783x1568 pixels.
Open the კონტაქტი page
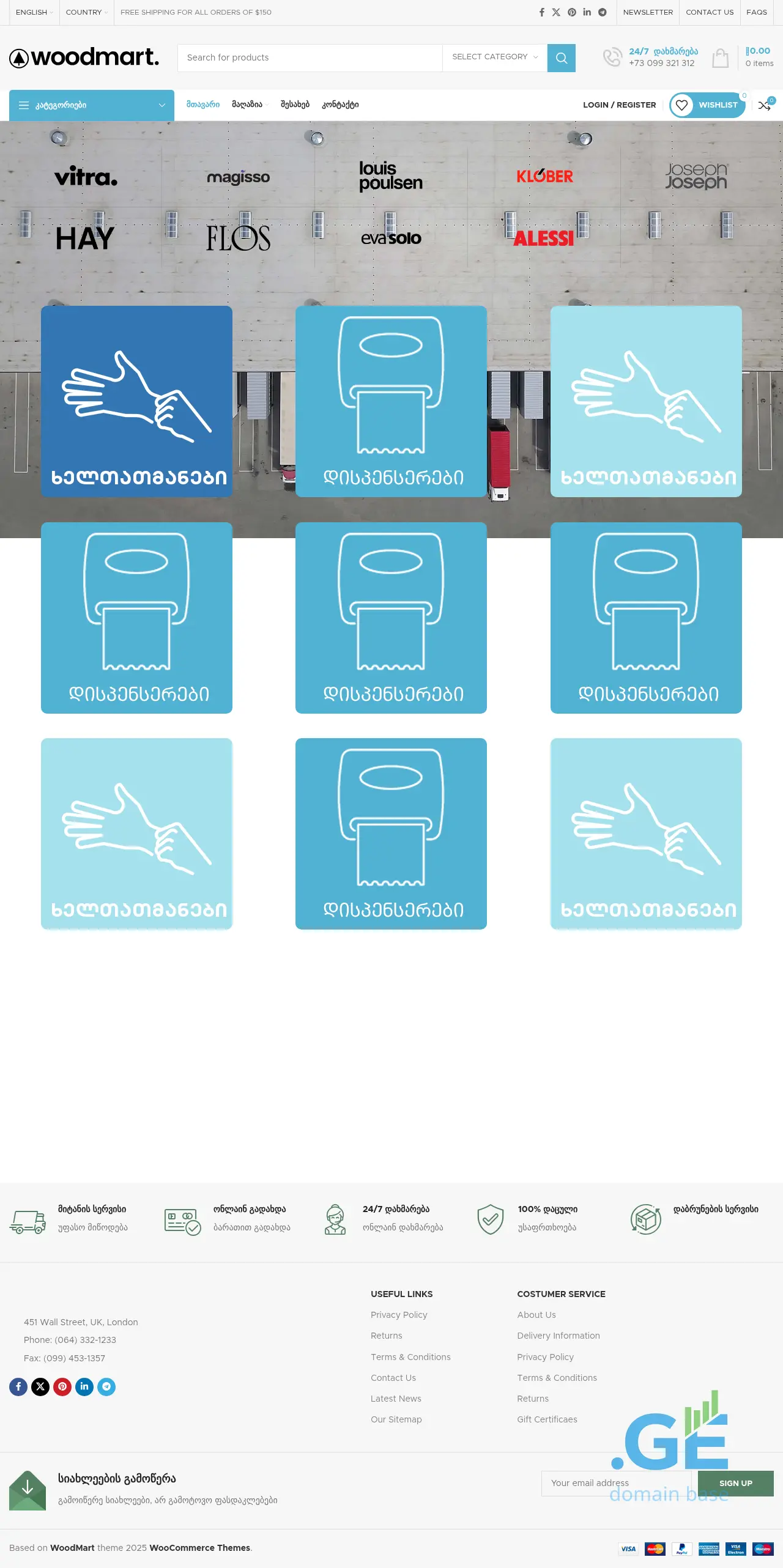click(x=340, y=105)
